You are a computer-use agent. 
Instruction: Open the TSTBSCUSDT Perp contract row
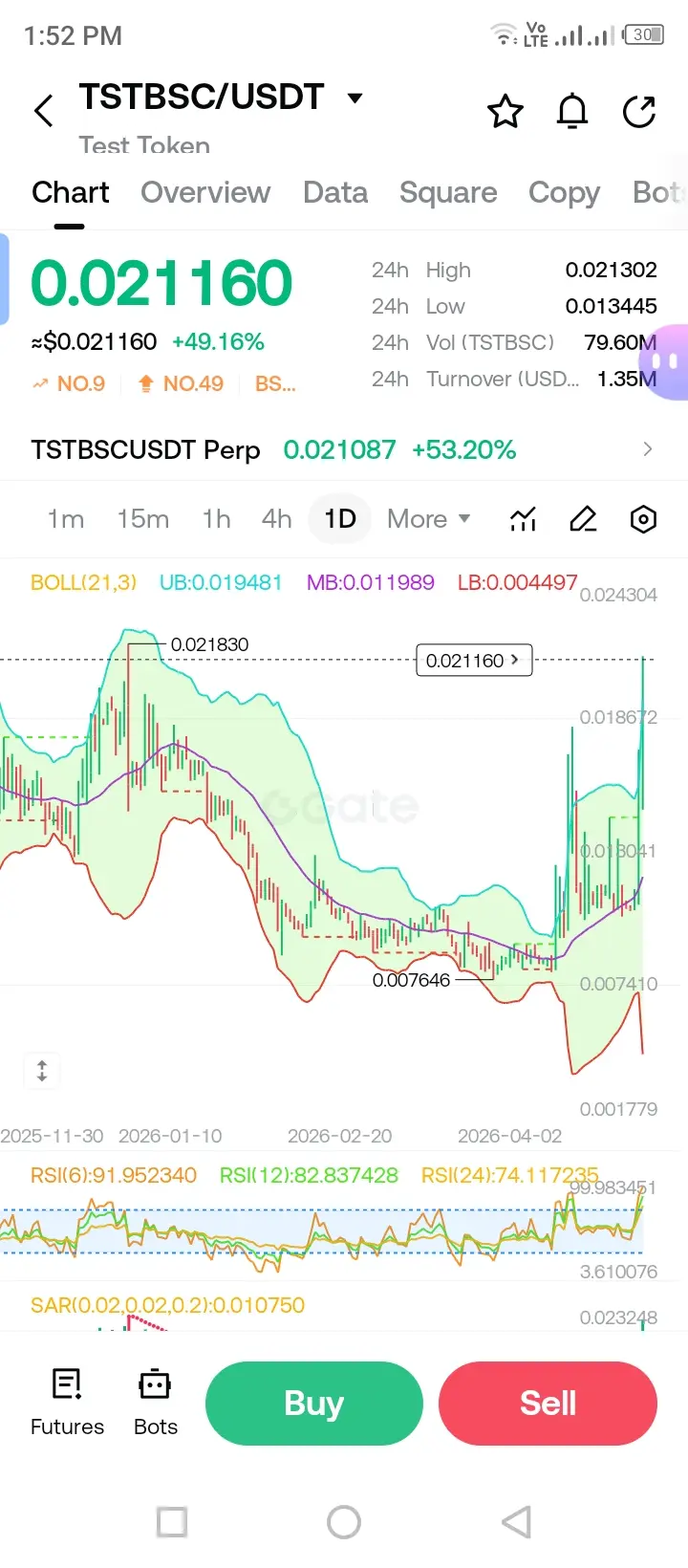tap(344, 449)
